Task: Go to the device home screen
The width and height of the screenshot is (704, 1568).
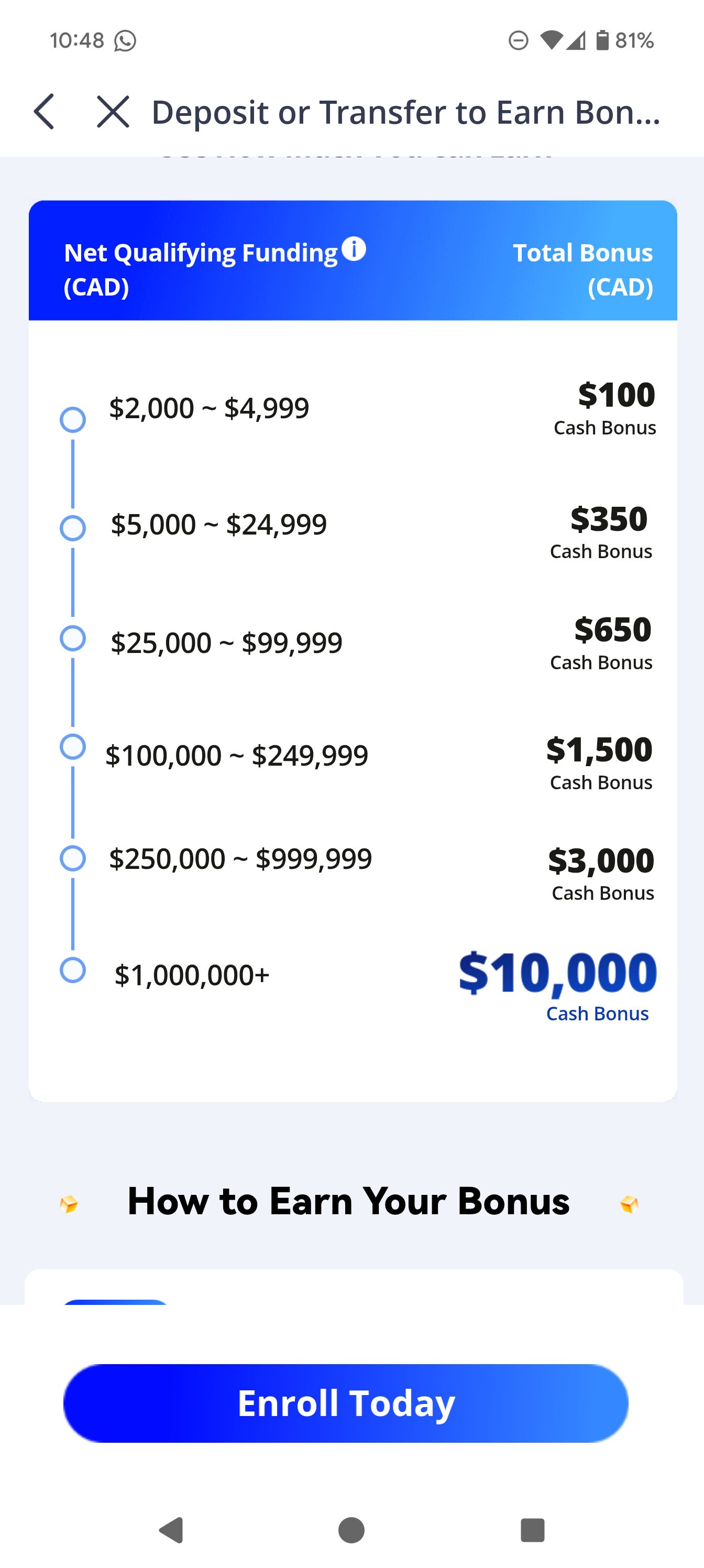Action: pos(351,1530)
